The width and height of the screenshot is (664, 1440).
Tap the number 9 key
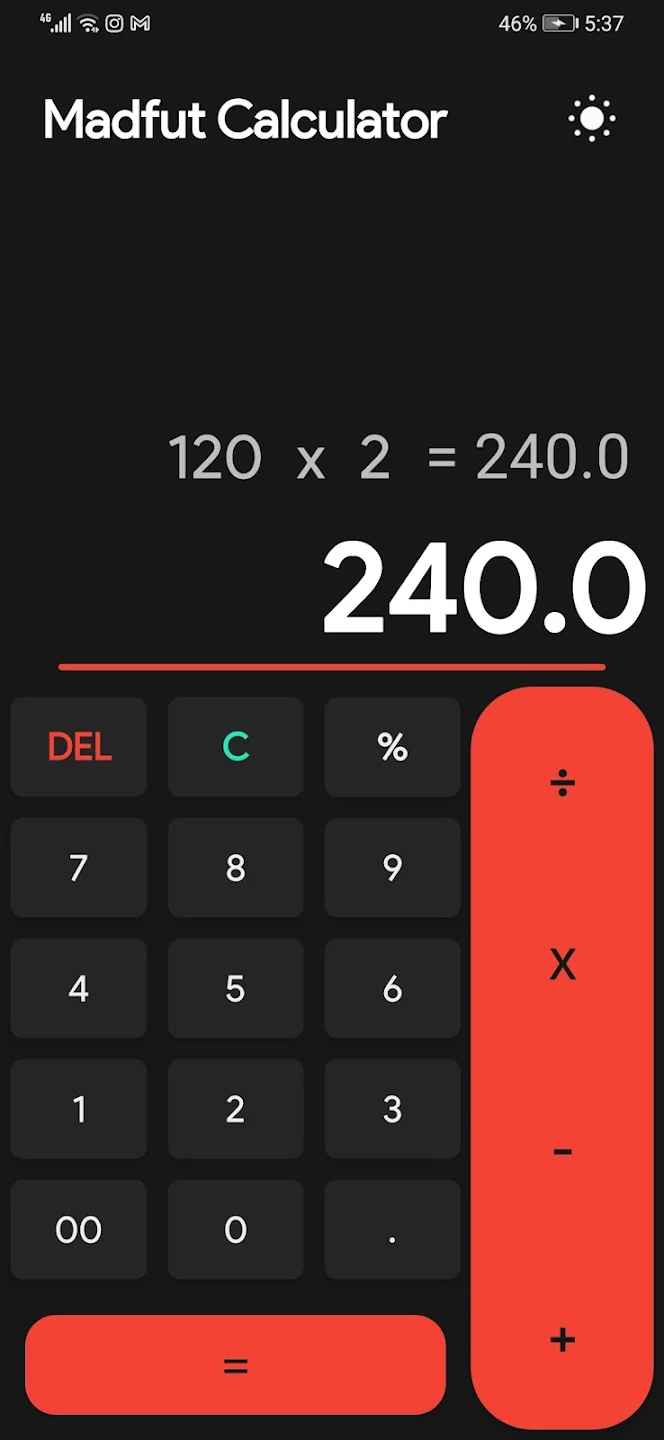point(392,868)
